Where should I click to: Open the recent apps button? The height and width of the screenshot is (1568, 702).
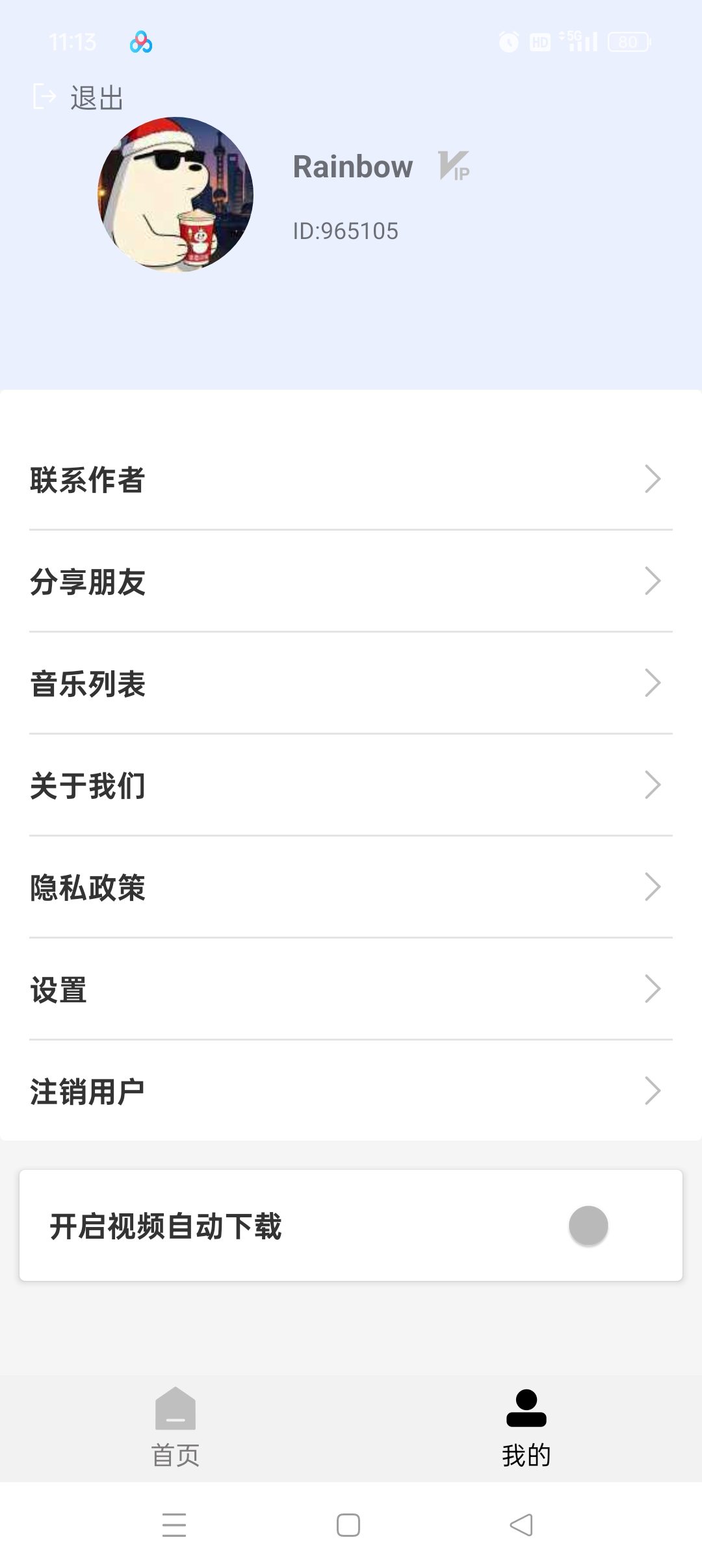tap(174, 1524)
